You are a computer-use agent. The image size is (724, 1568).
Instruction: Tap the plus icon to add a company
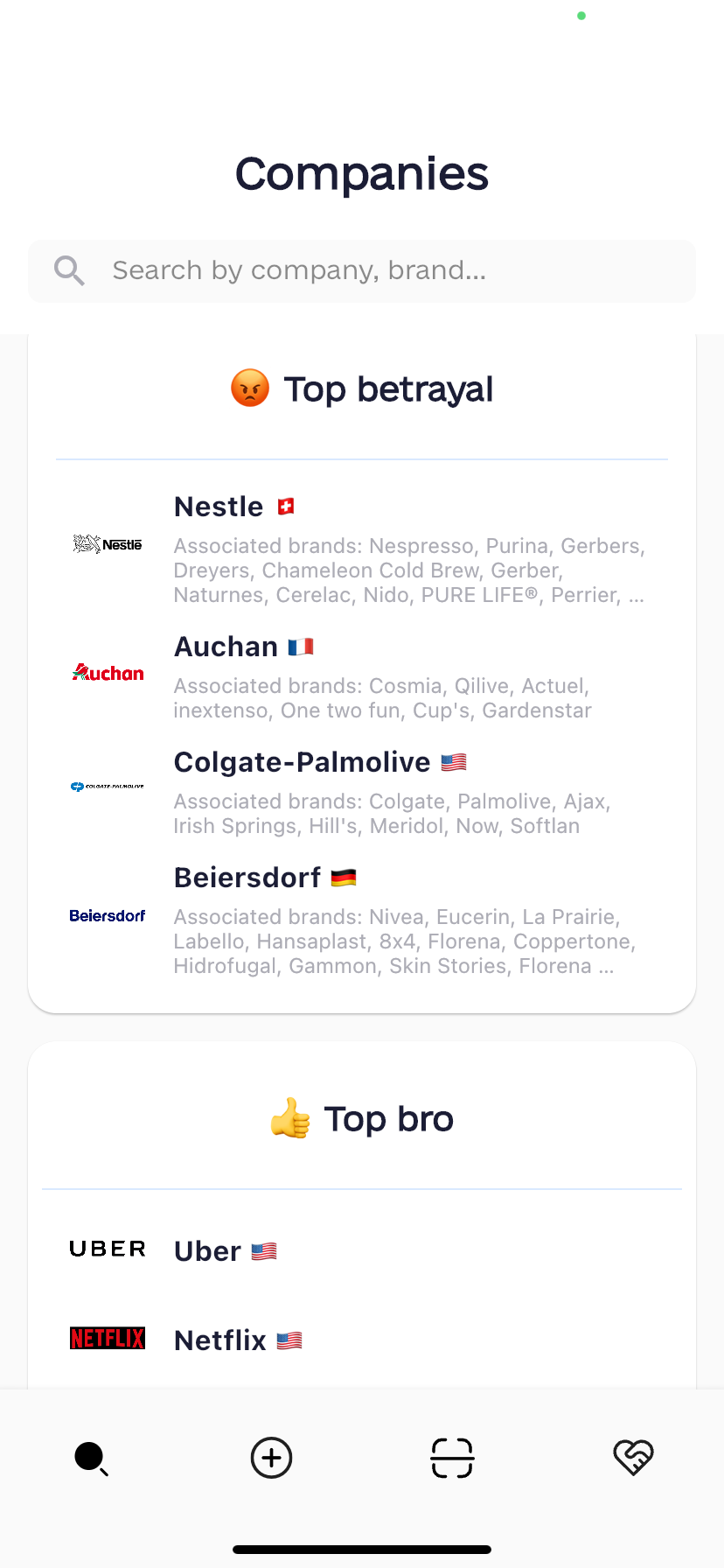coord(271,1458)
